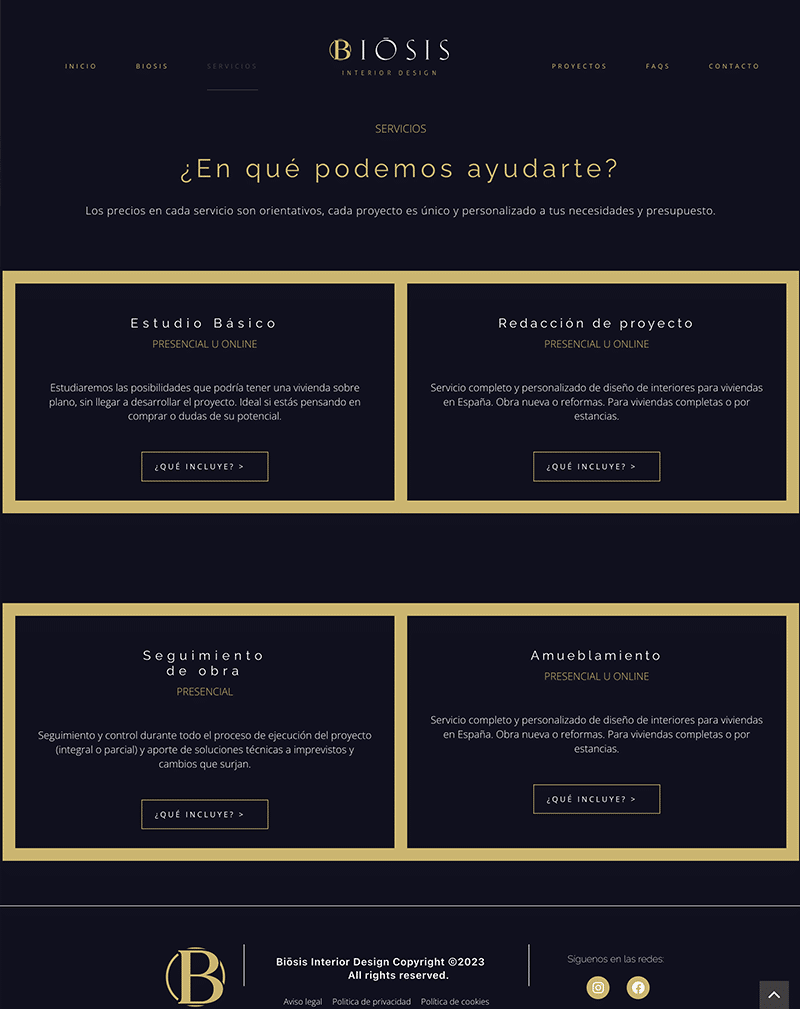Visit the Instagram profile
800x1009 pixels.
pos(598,988)
